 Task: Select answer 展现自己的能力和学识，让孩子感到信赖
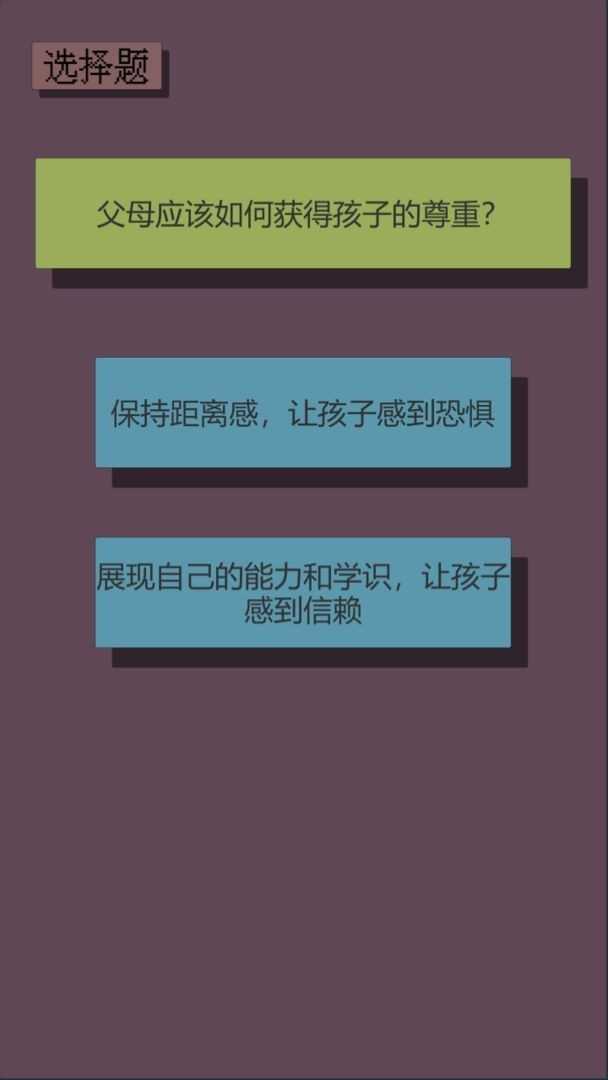pyautogui.click(x=303, y=592)
